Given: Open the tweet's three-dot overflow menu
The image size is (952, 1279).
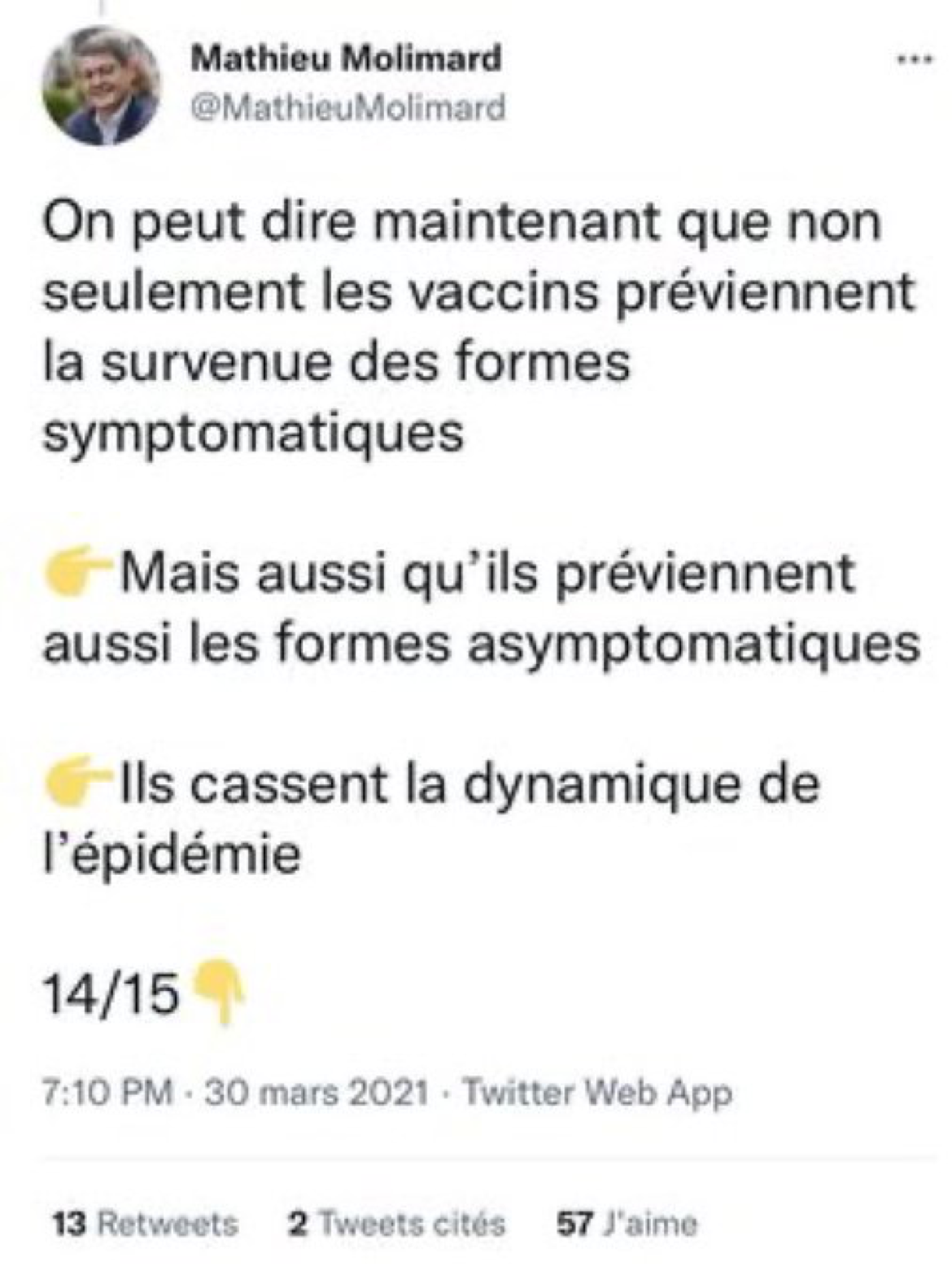Looking at the screenshot, I should pos(910,59).
